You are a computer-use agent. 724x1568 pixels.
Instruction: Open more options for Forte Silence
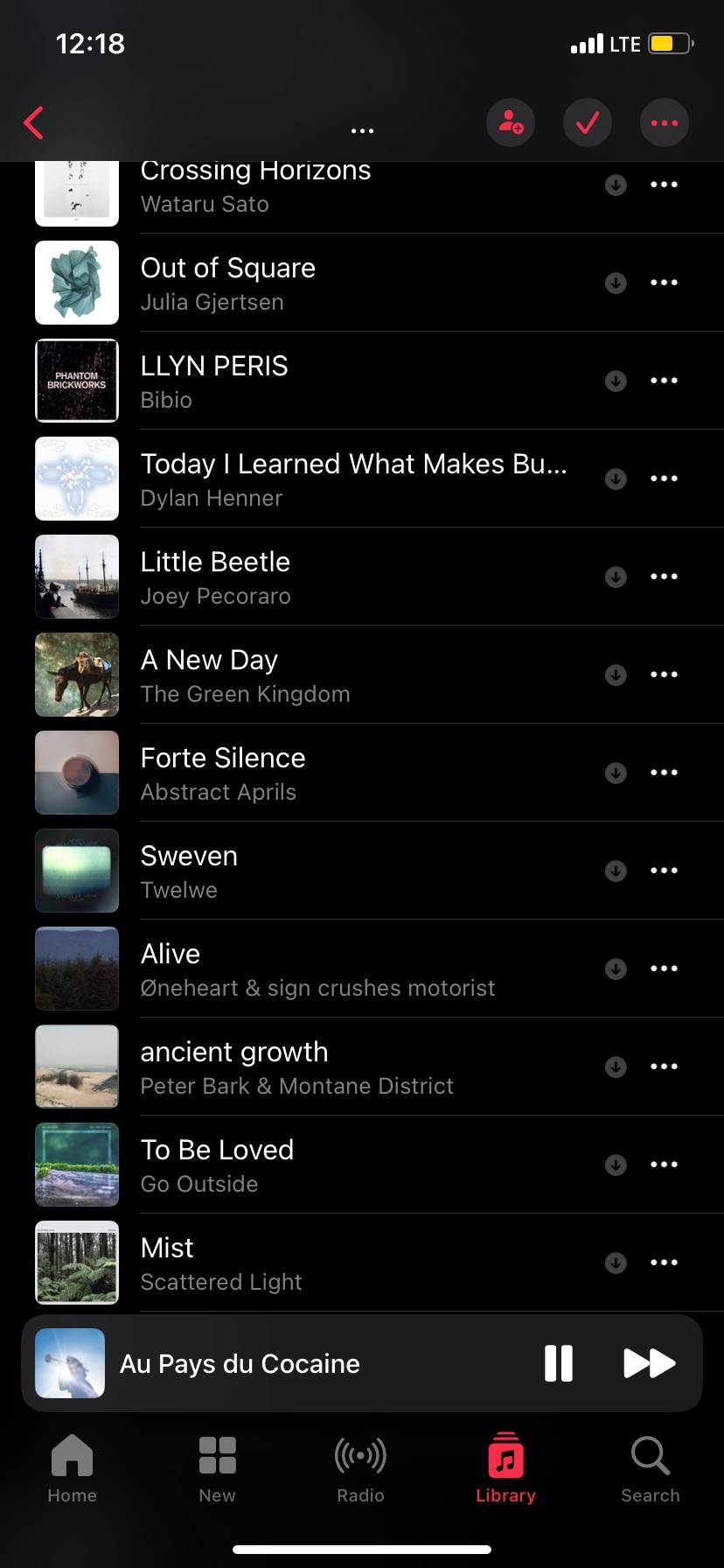664,773
